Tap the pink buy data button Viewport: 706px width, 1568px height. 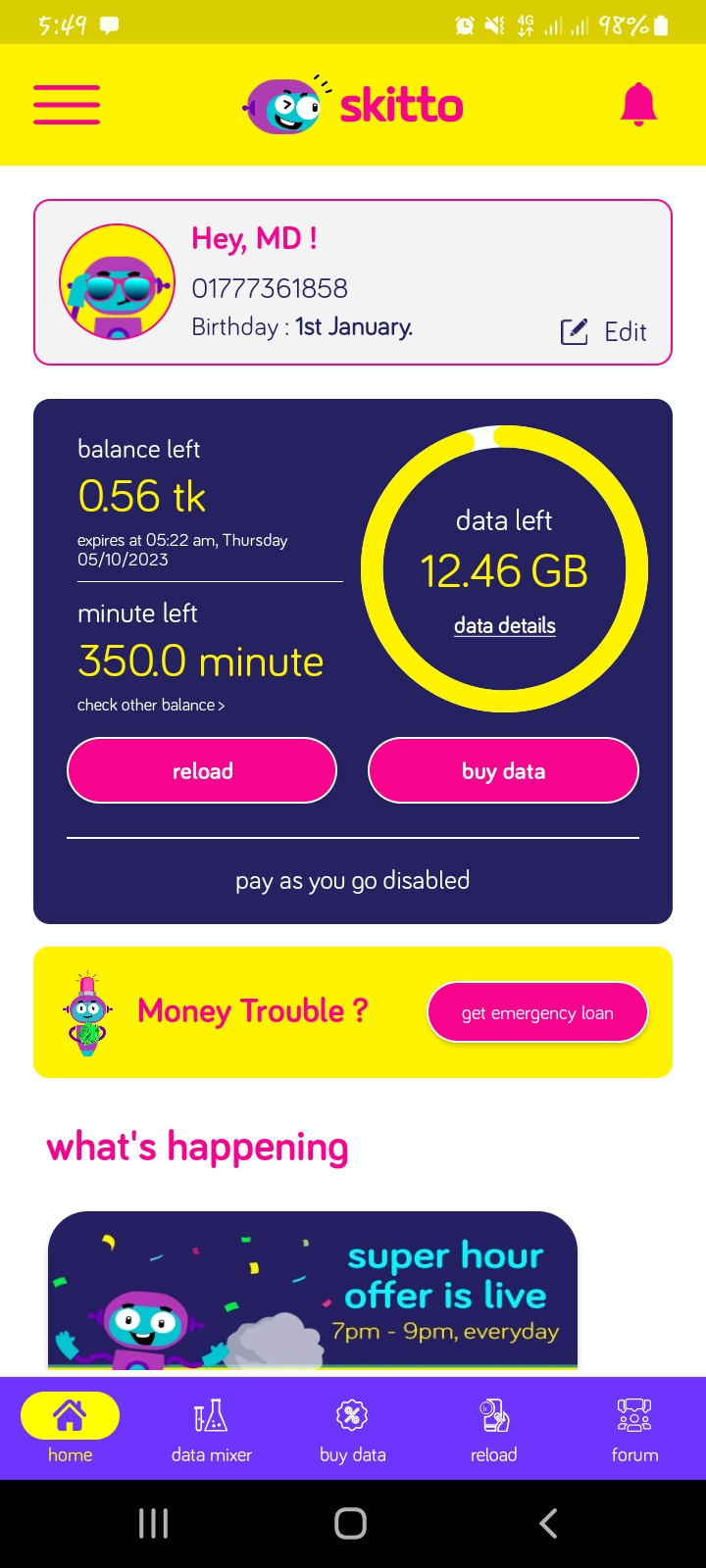point(503,770)
